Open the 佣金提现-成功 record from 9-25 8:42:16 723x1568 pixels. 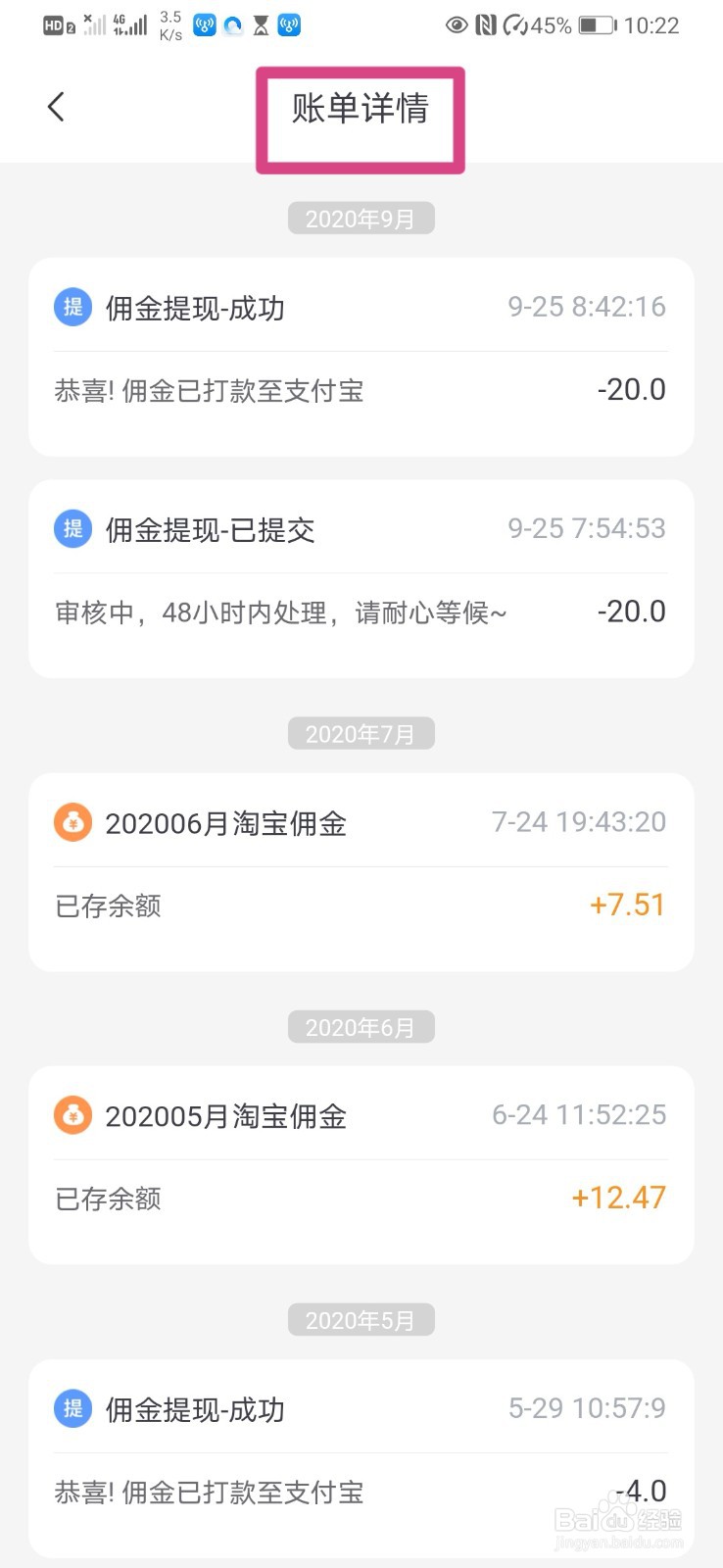(361, 357)
